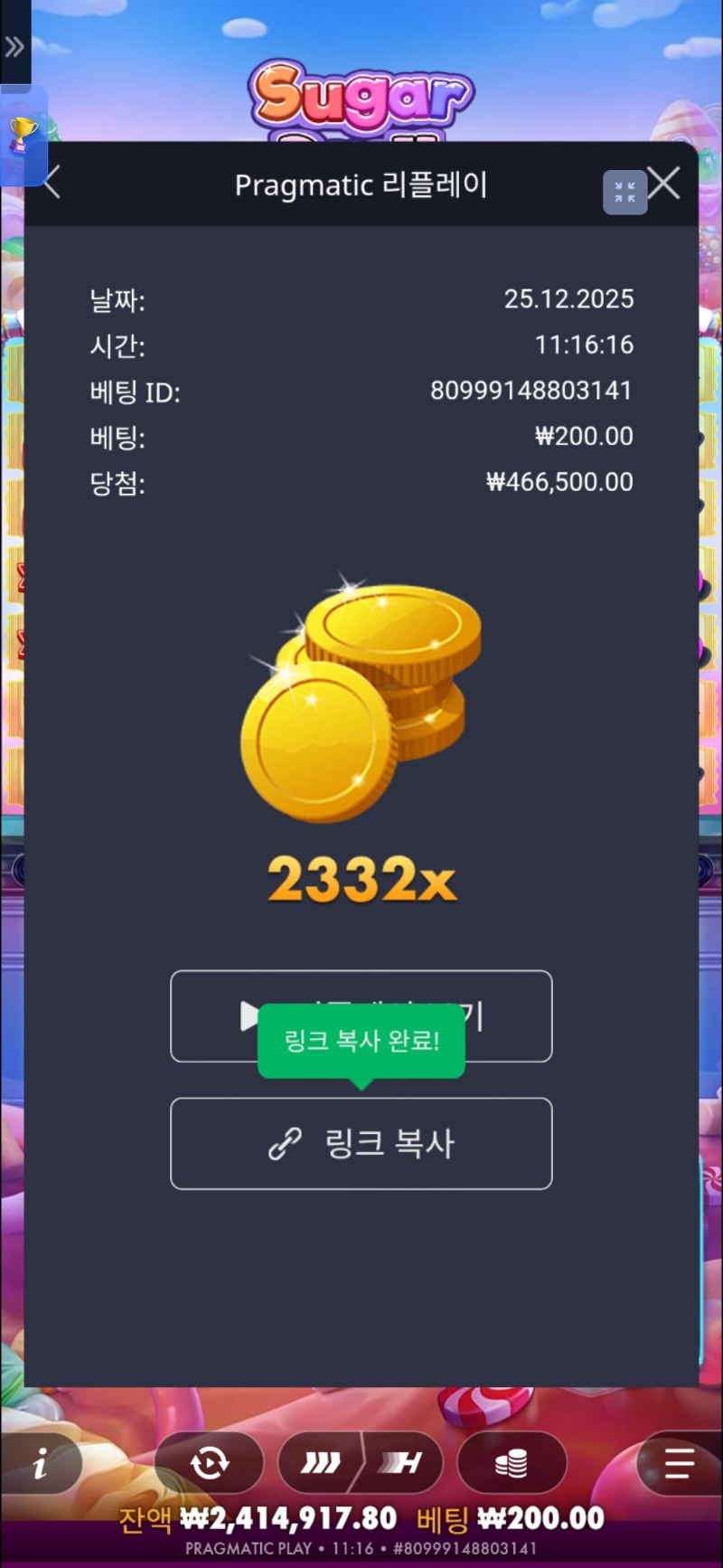Go back from the Pragmatic replay dialog

(x=52, y=184)
